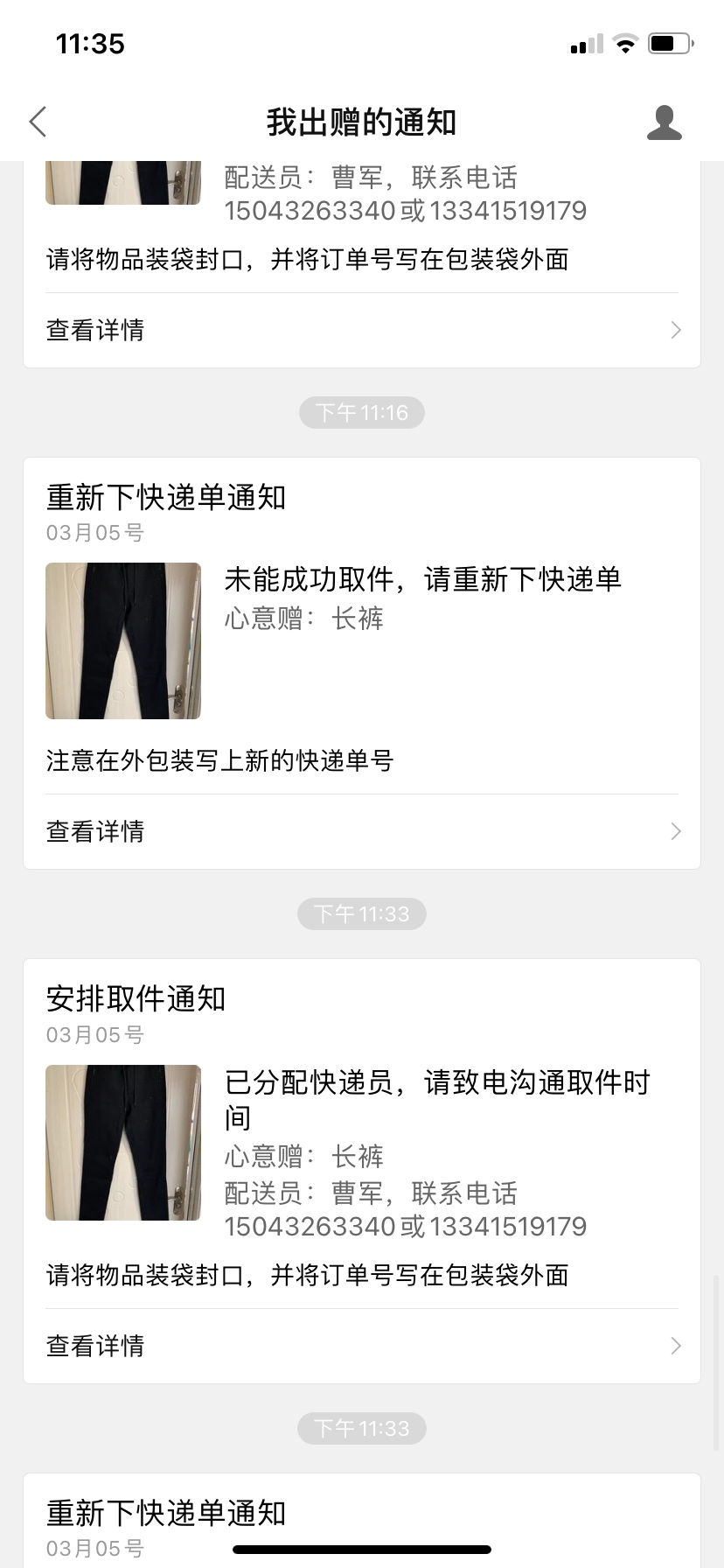Open the profile icon in the header
The image size is (724, 1568).
pos(664,122)
